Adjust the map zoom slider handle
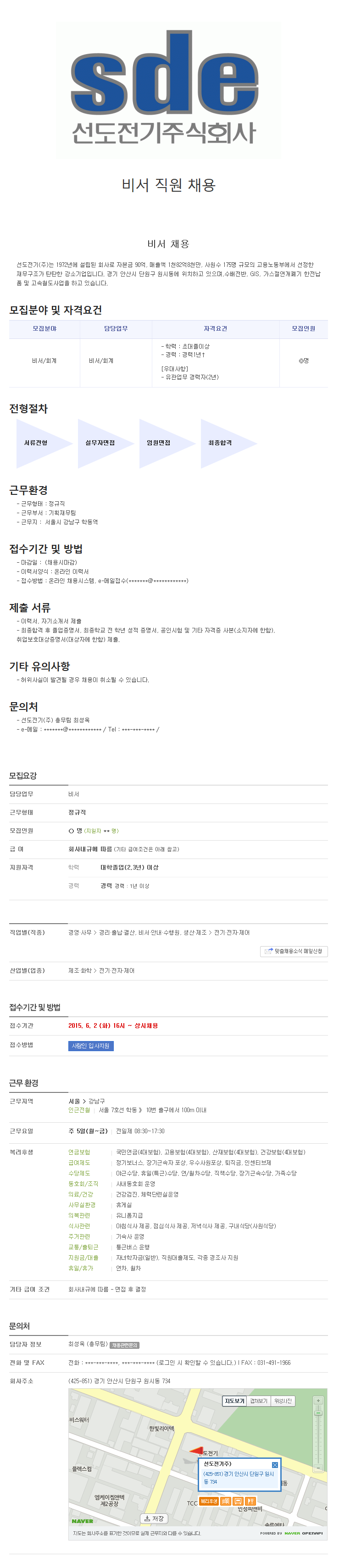Screen dimensions: 339x1568 coord(318,1413)
